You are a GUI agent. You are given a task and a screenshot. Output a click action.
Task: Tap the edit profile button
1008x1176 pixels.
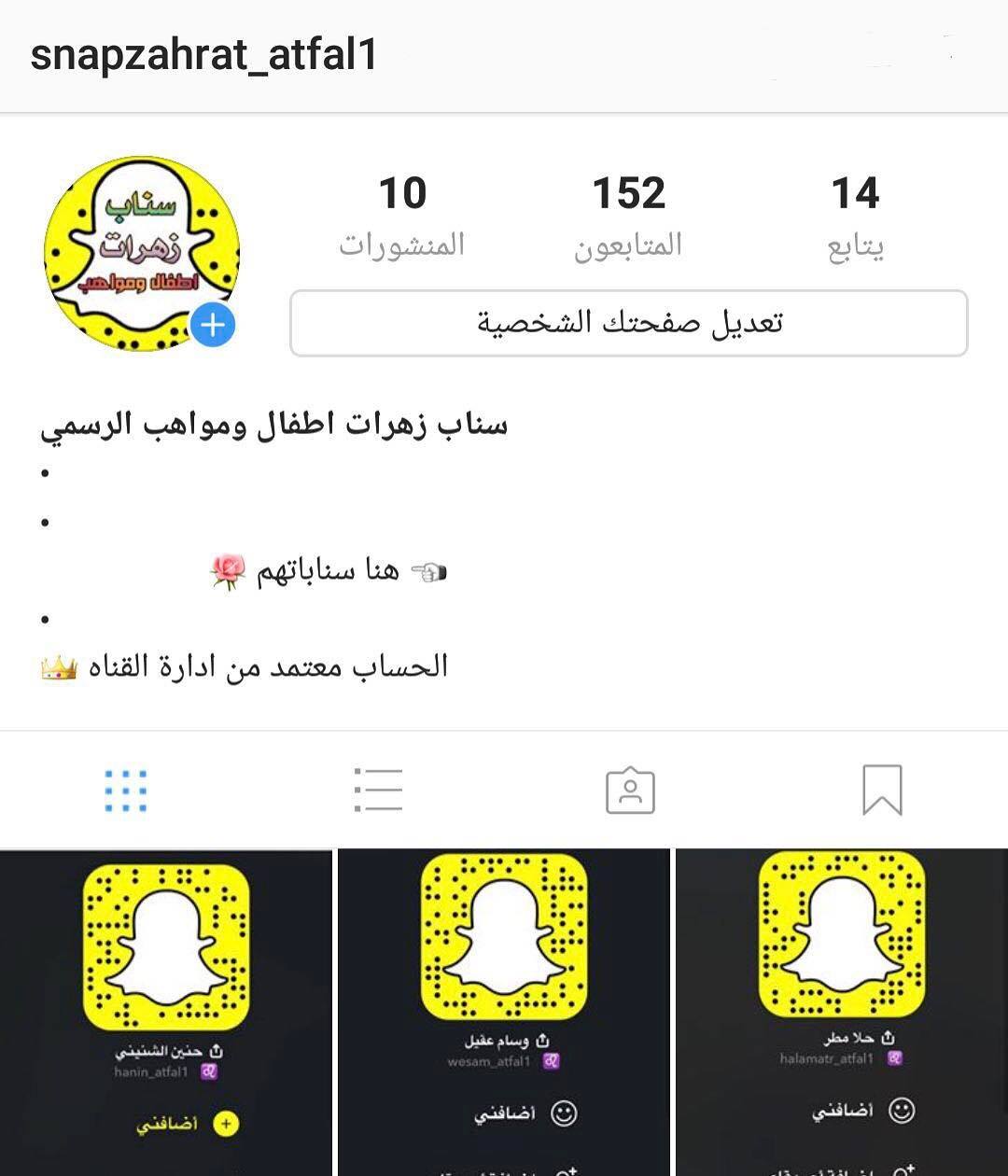[628, 323]
